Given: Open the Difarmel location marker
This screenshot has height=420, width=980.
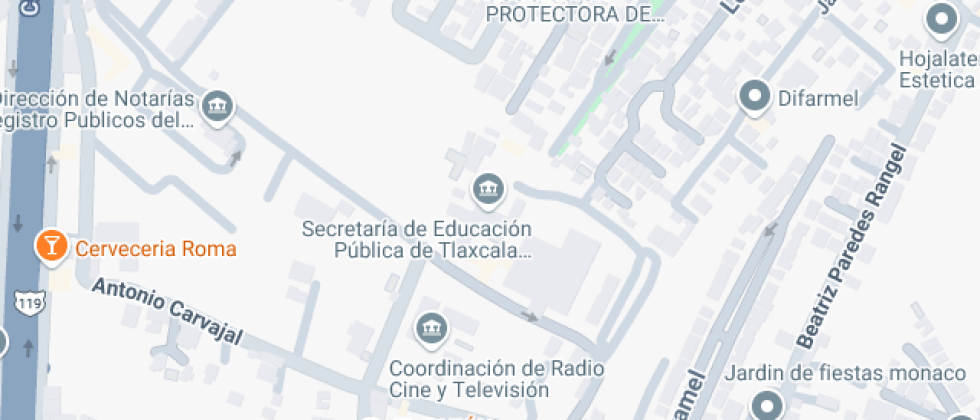Looking at the screenshot, I should (753, 97).
